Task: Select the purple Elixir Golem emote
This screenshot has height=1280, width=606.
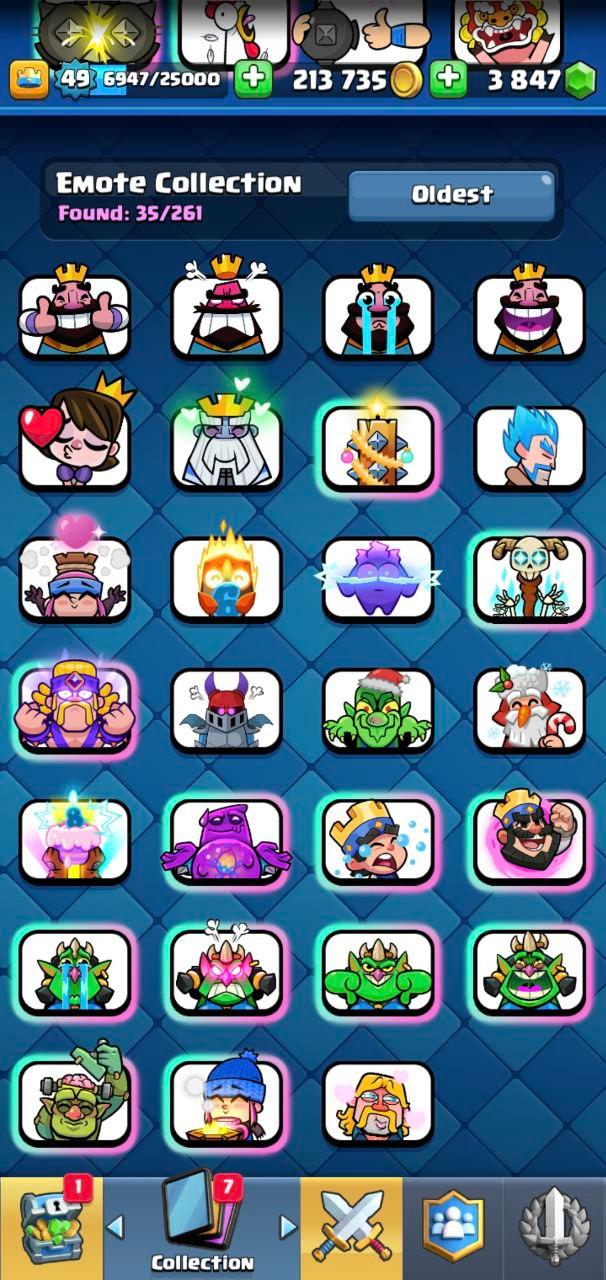Action: pyautogui.click(x=226, y=840)
